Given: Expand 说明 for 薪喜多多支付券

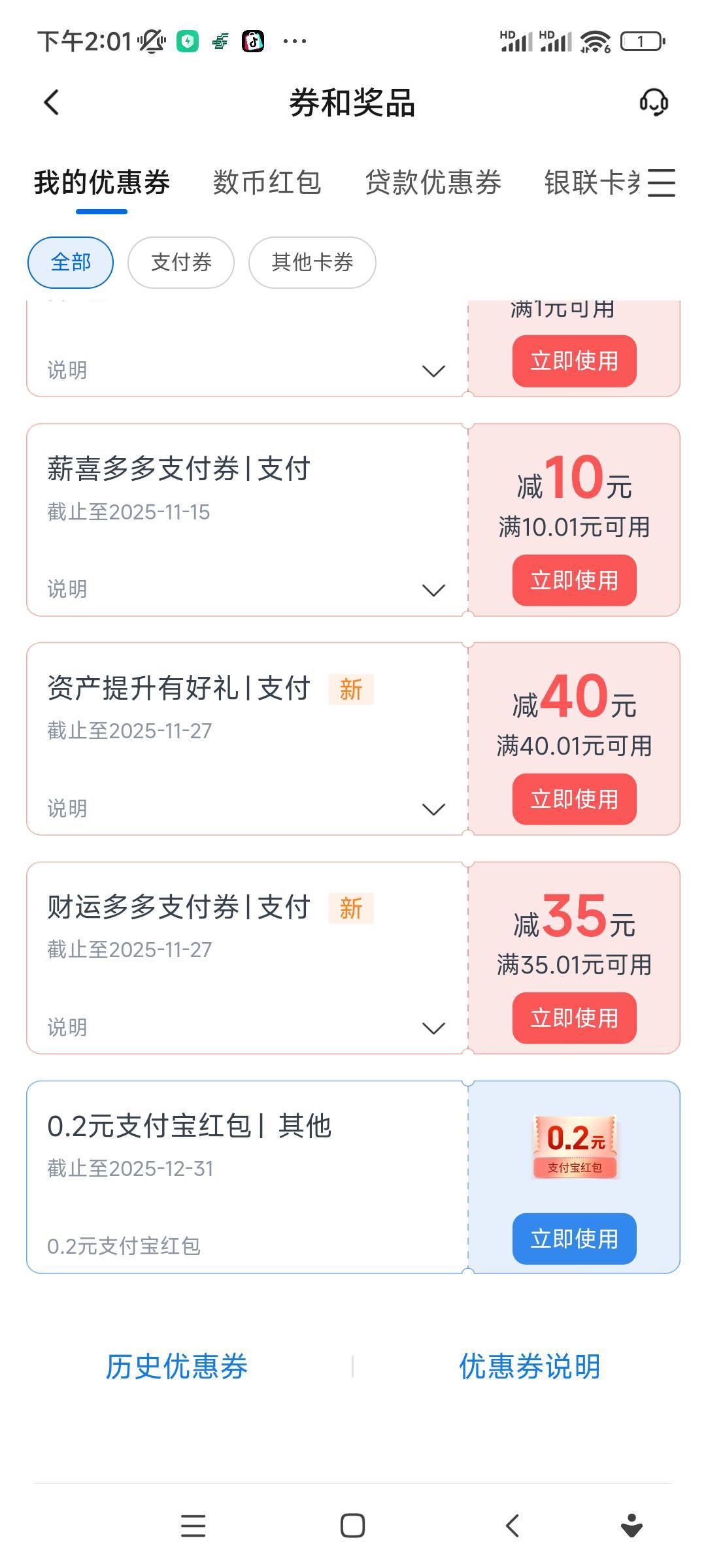Looking at the screenshot, I should [x=433, y=590].
